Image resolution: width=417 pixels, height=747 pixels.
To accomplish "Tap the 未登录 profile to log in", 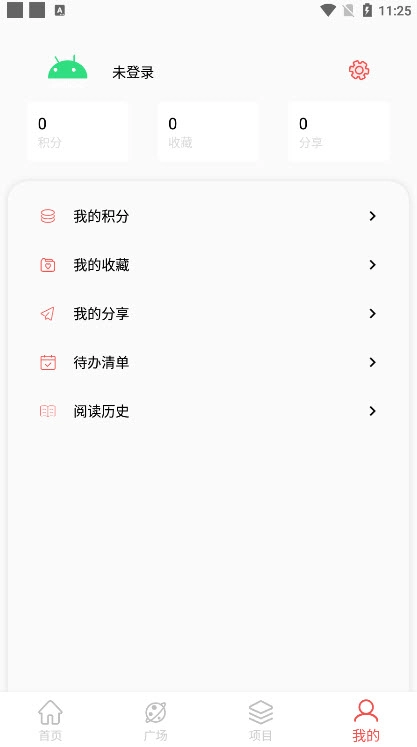I will [x=133, y=72].
